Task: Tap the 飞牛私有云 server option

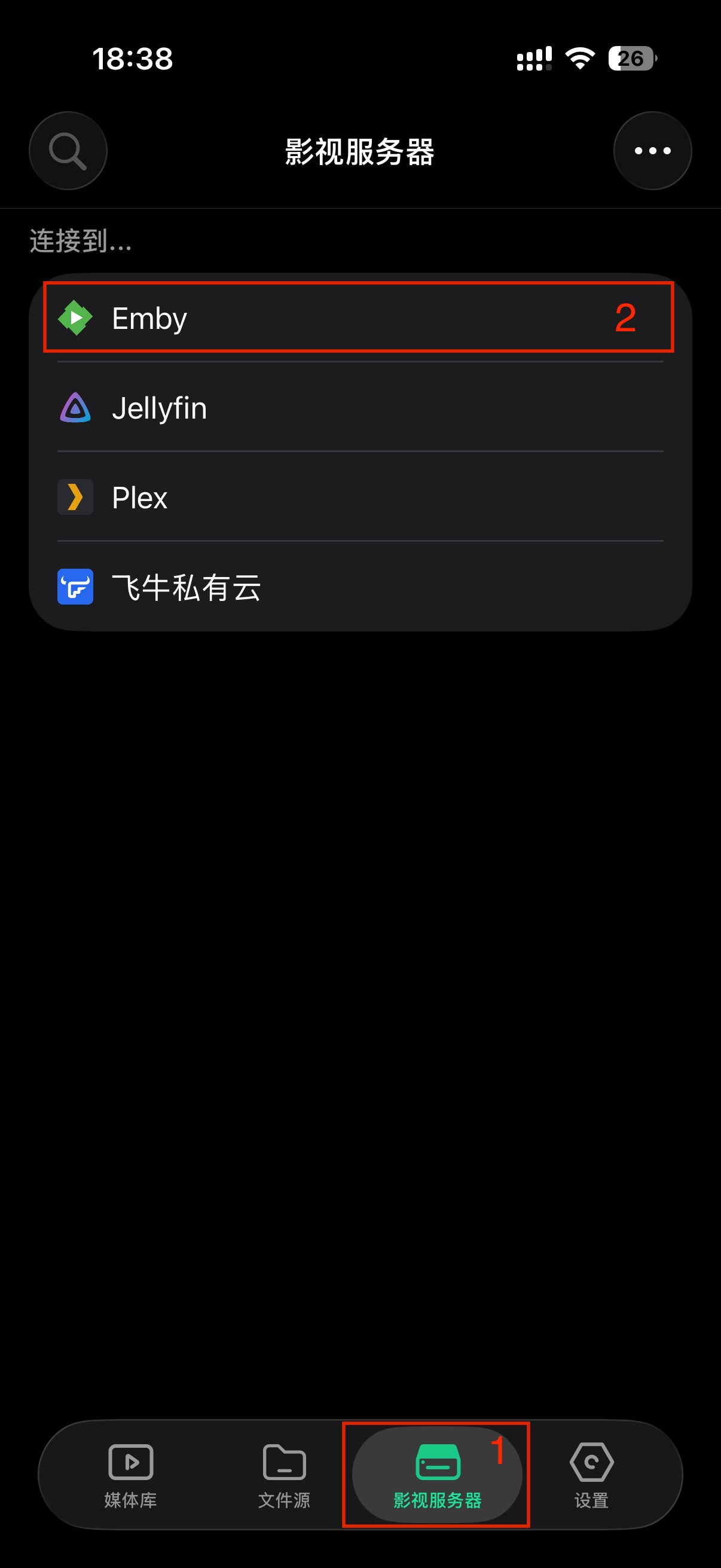Action: pyautogui.click(x=359, y=586)
